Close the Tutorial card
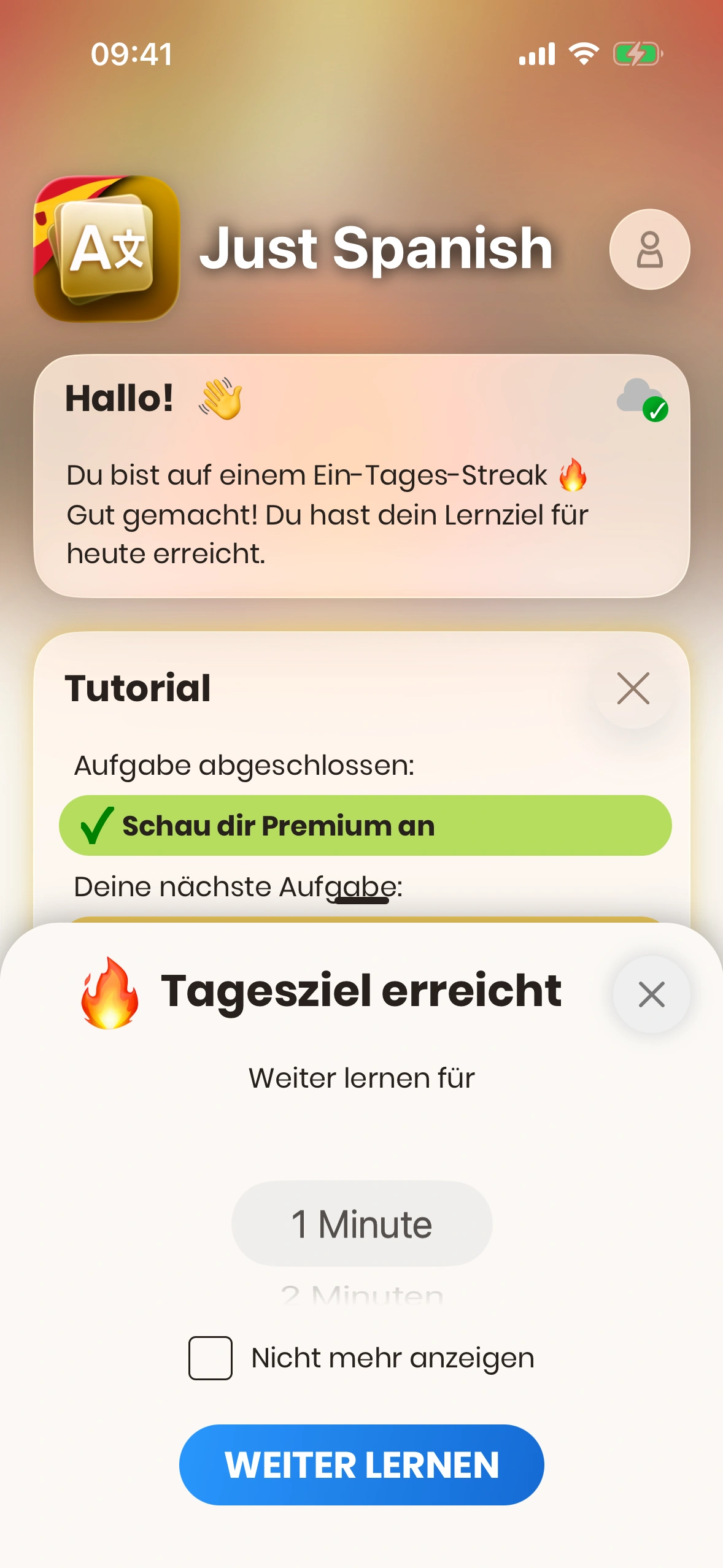The height and width of the screenshot is (1568, 723). [633, 688]
